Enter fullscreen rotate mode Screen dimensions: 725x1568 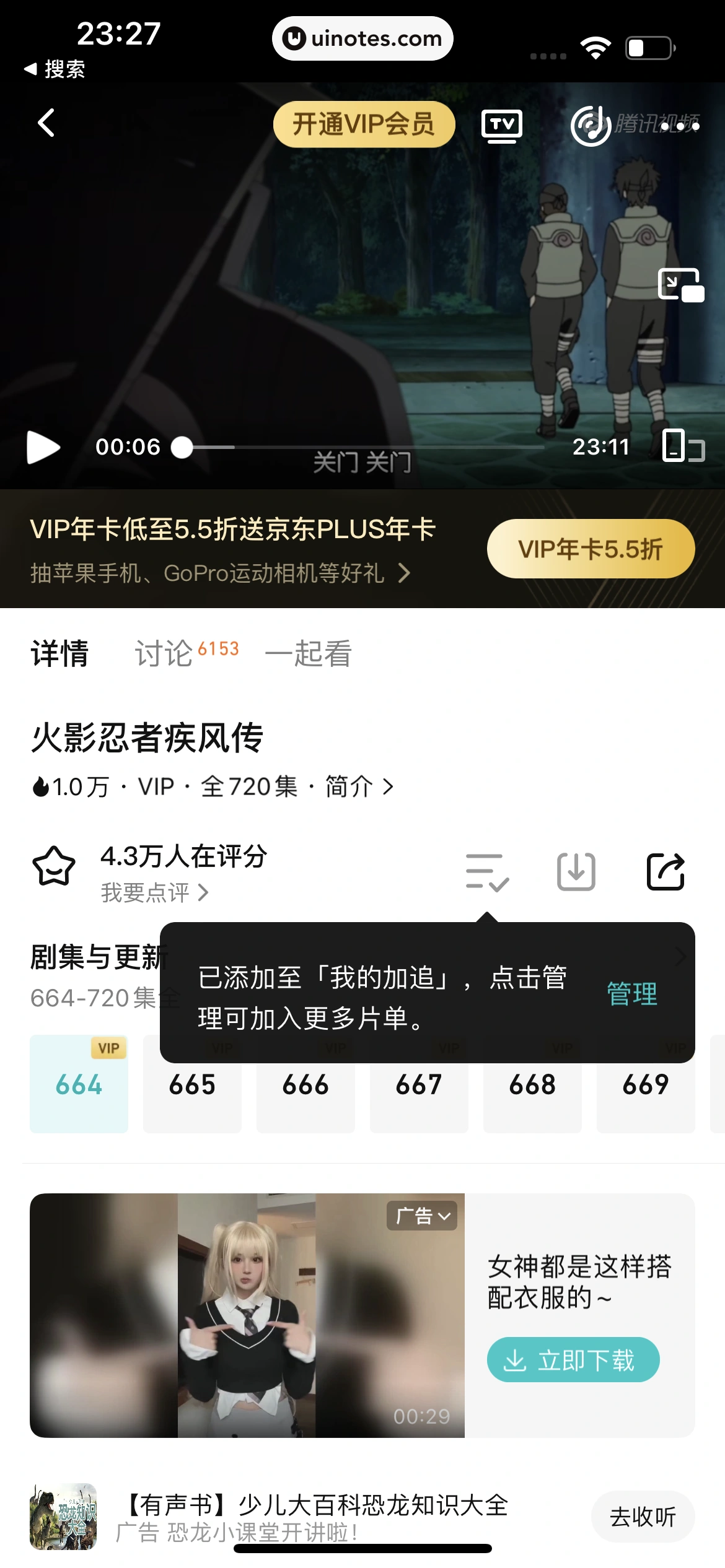683,446
